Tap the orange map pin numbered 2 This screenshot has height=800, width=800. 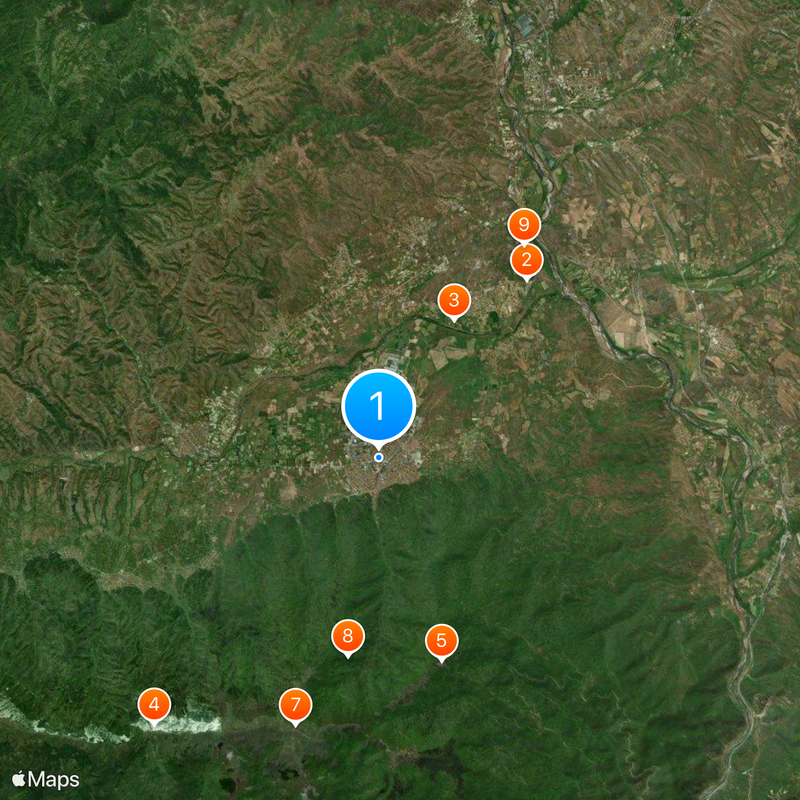coord(526,261)
